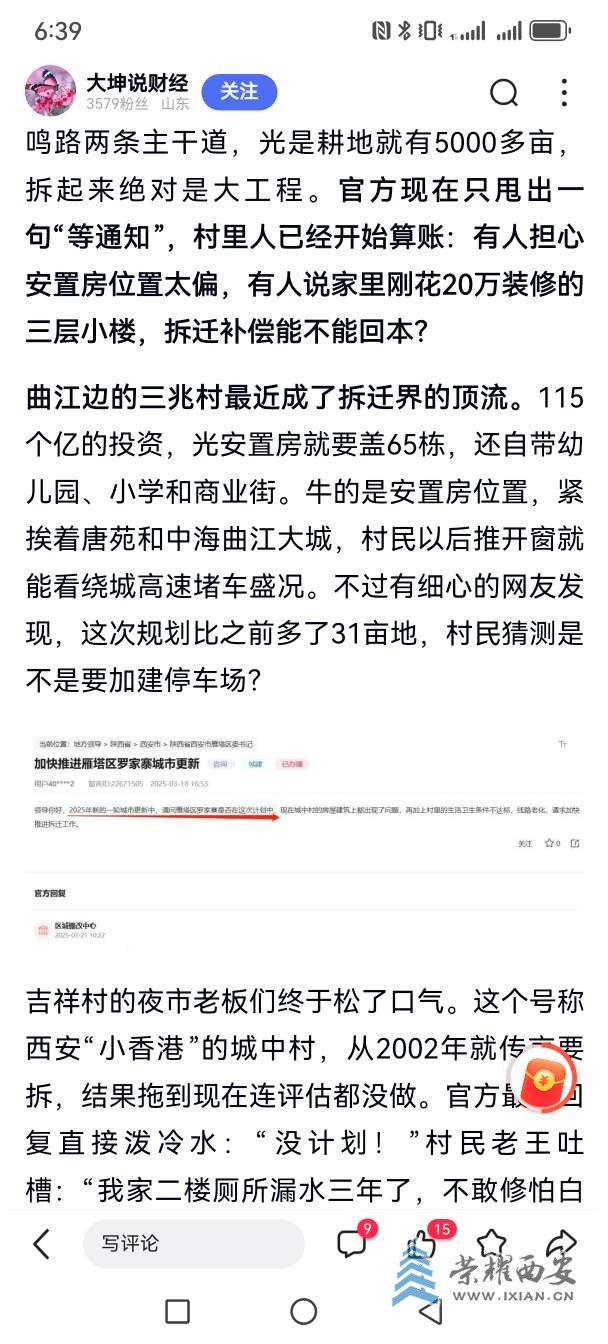This screenshot has width=608, height=1344.
Task: Go to the system home screen
Action: pyautogui.click(x=304, y=1311)
